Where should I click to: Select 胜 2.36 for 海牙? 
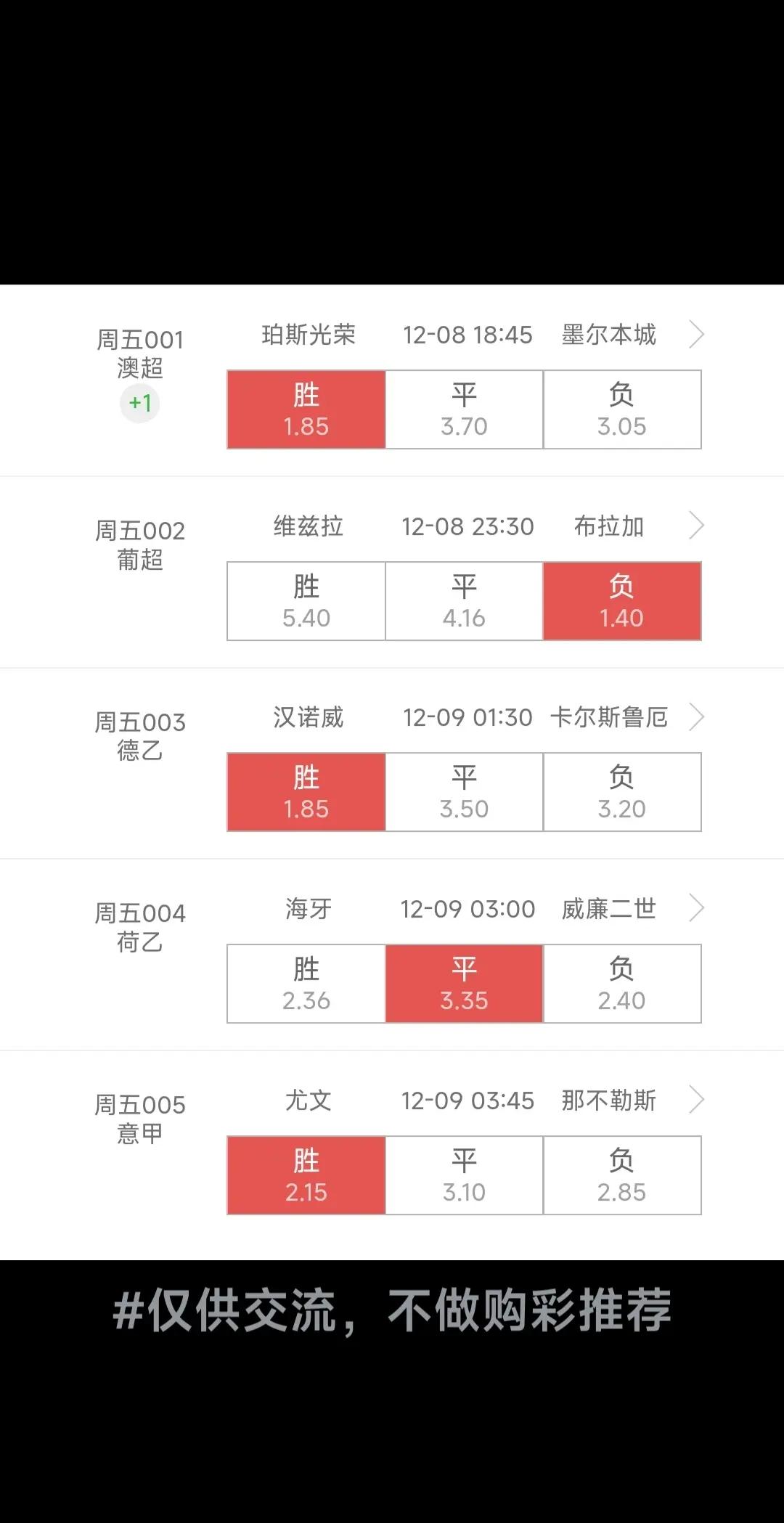point(306,983)
